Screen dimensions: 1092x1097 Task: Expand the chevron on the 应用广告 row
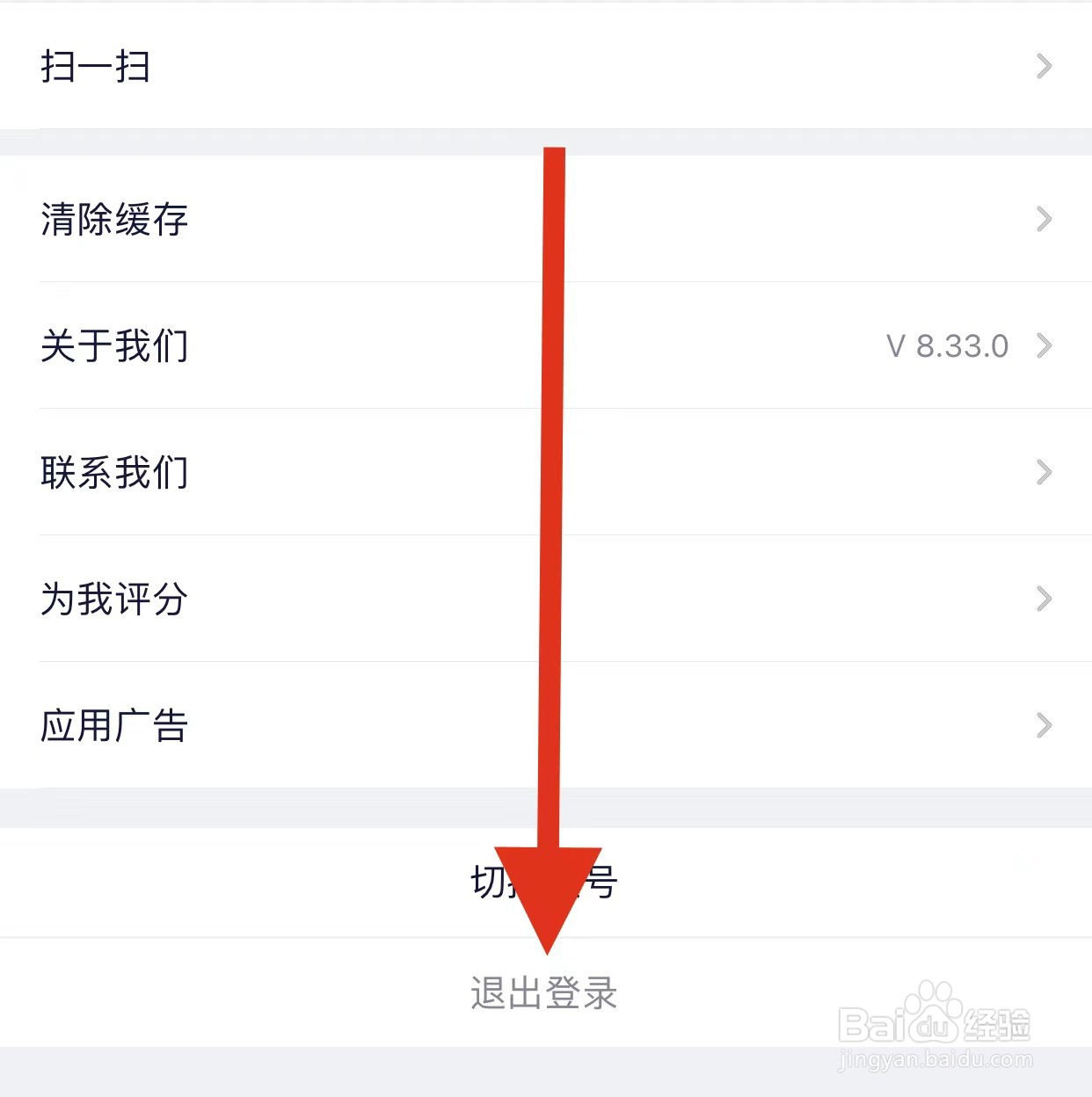(1043, 724)
